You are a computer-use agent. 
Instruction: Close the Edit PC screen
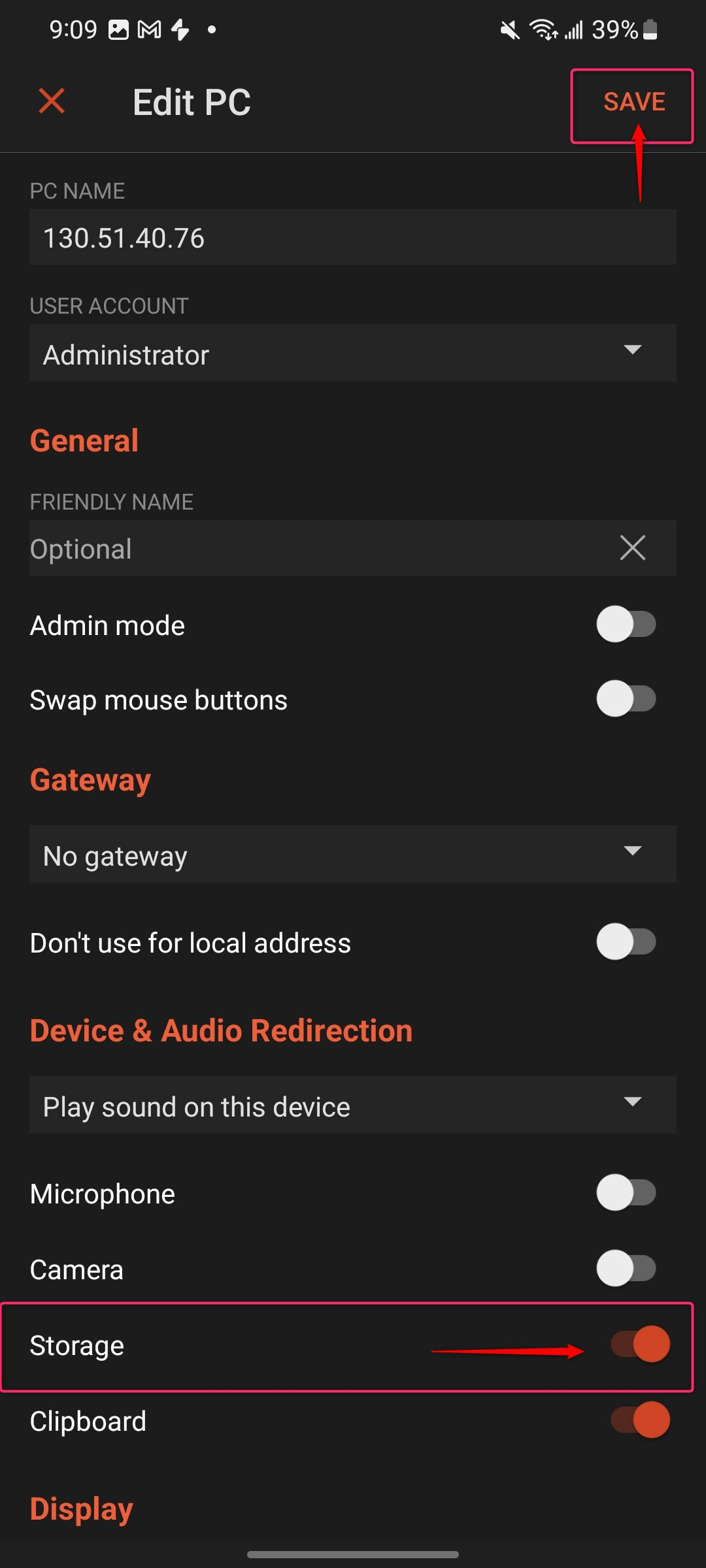[52, 101]
